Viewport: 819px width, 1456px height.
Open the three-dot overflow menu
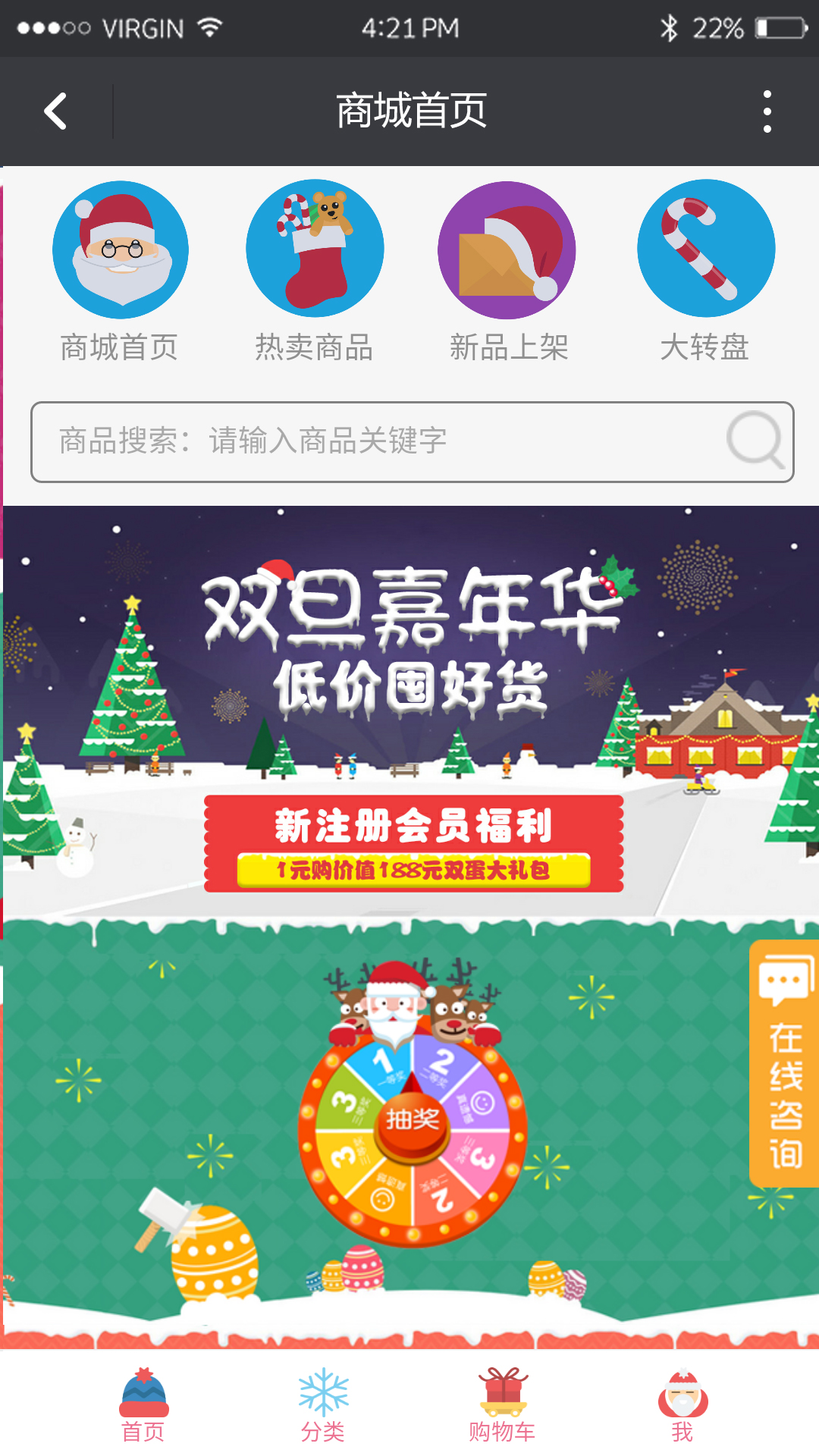(x=767, y=111)
